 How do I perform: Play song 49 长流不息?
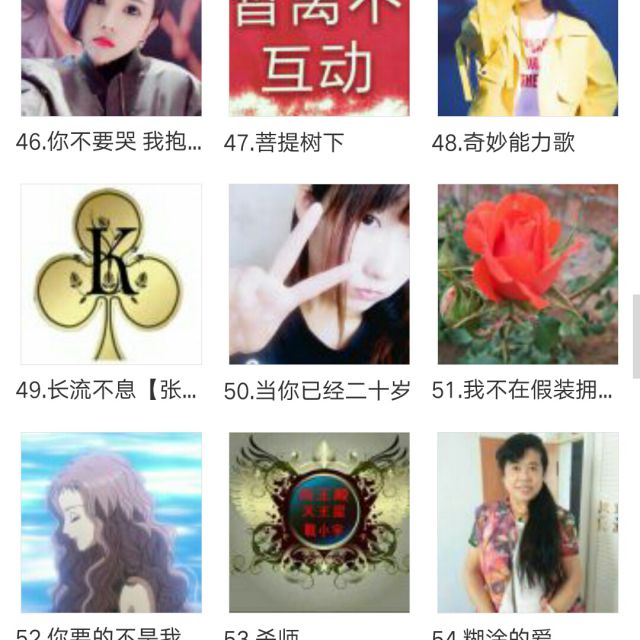(x=111, y=274)
